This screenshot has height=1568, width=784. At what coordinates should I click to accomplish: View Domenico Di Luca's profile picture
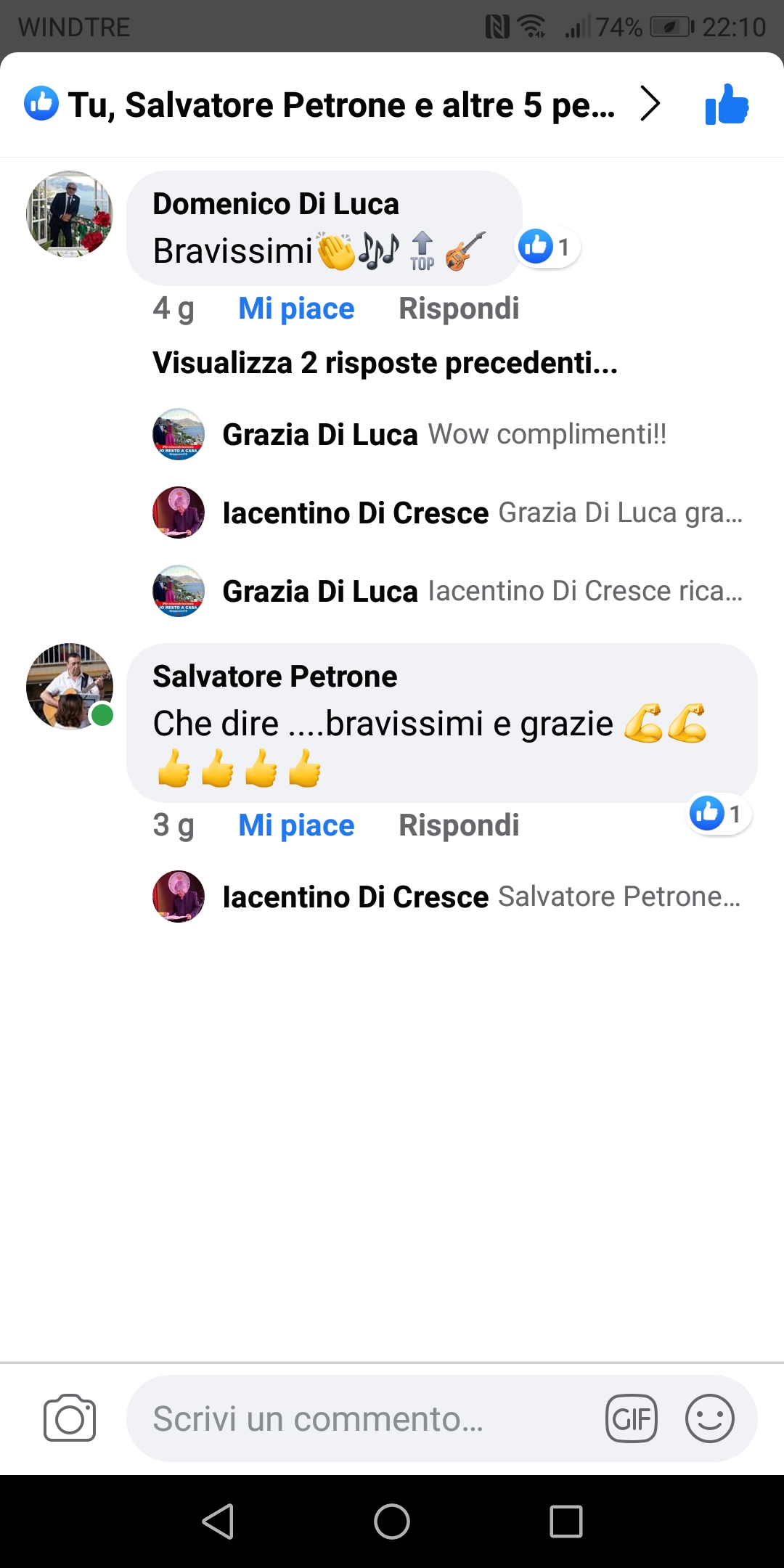[x=70, y=214]
